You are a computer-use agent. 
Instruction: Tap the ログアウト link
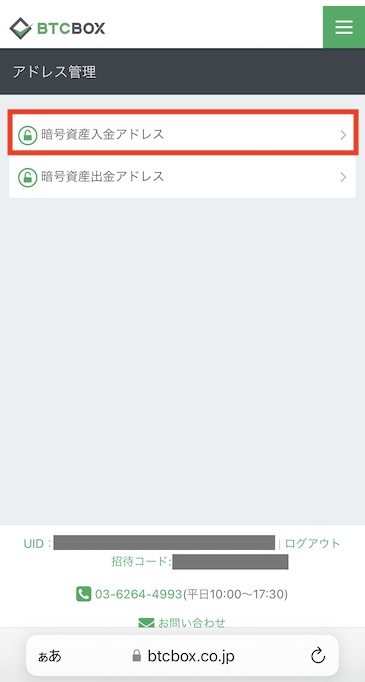pos(312,543)
